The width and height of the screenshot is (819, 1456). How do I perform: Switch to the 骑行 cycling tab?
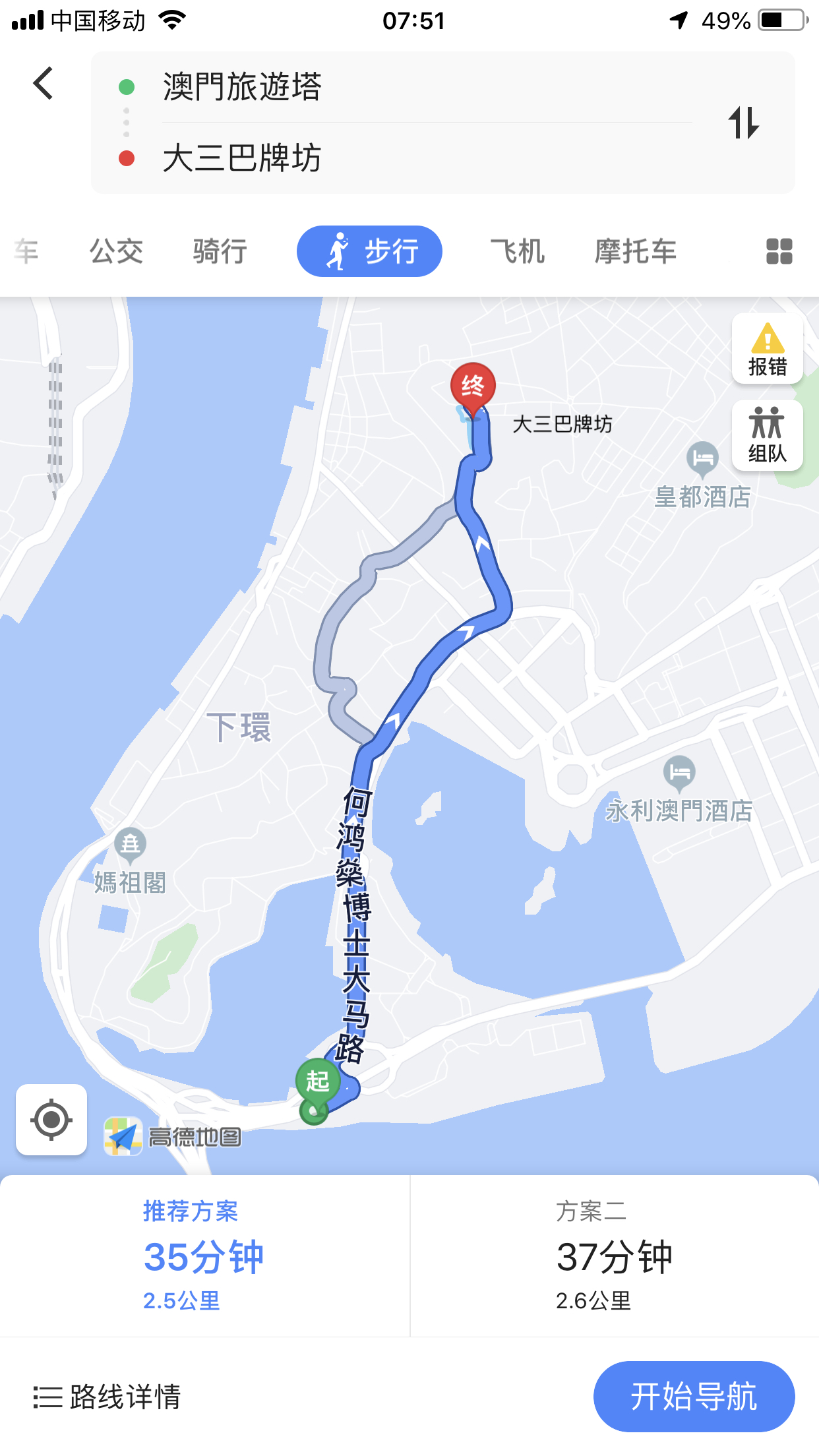[x=220, y=251]
